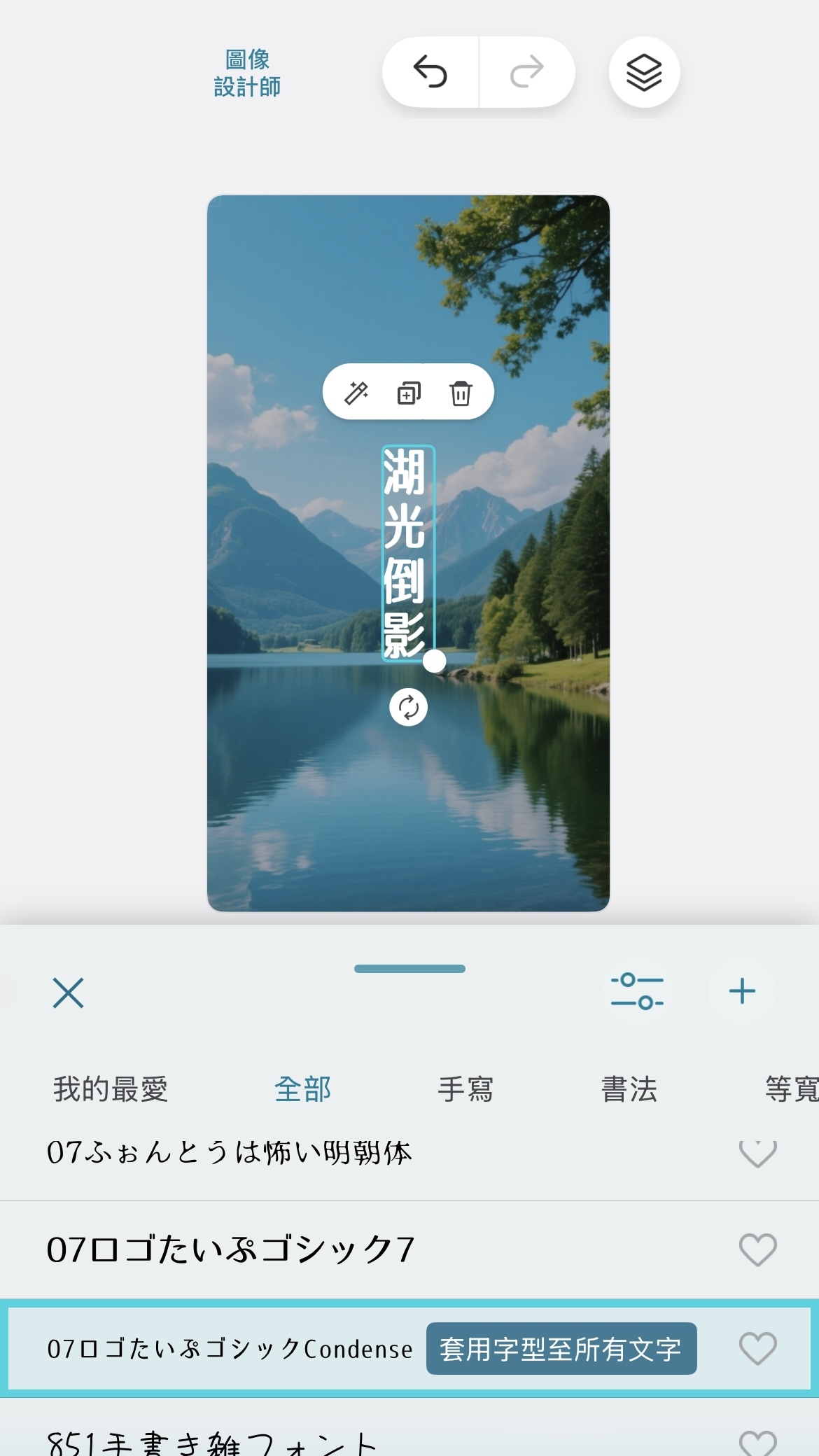Screen dimensions: 819x1456
Task: Tap the magic wand edit icon
Action: 356,393
